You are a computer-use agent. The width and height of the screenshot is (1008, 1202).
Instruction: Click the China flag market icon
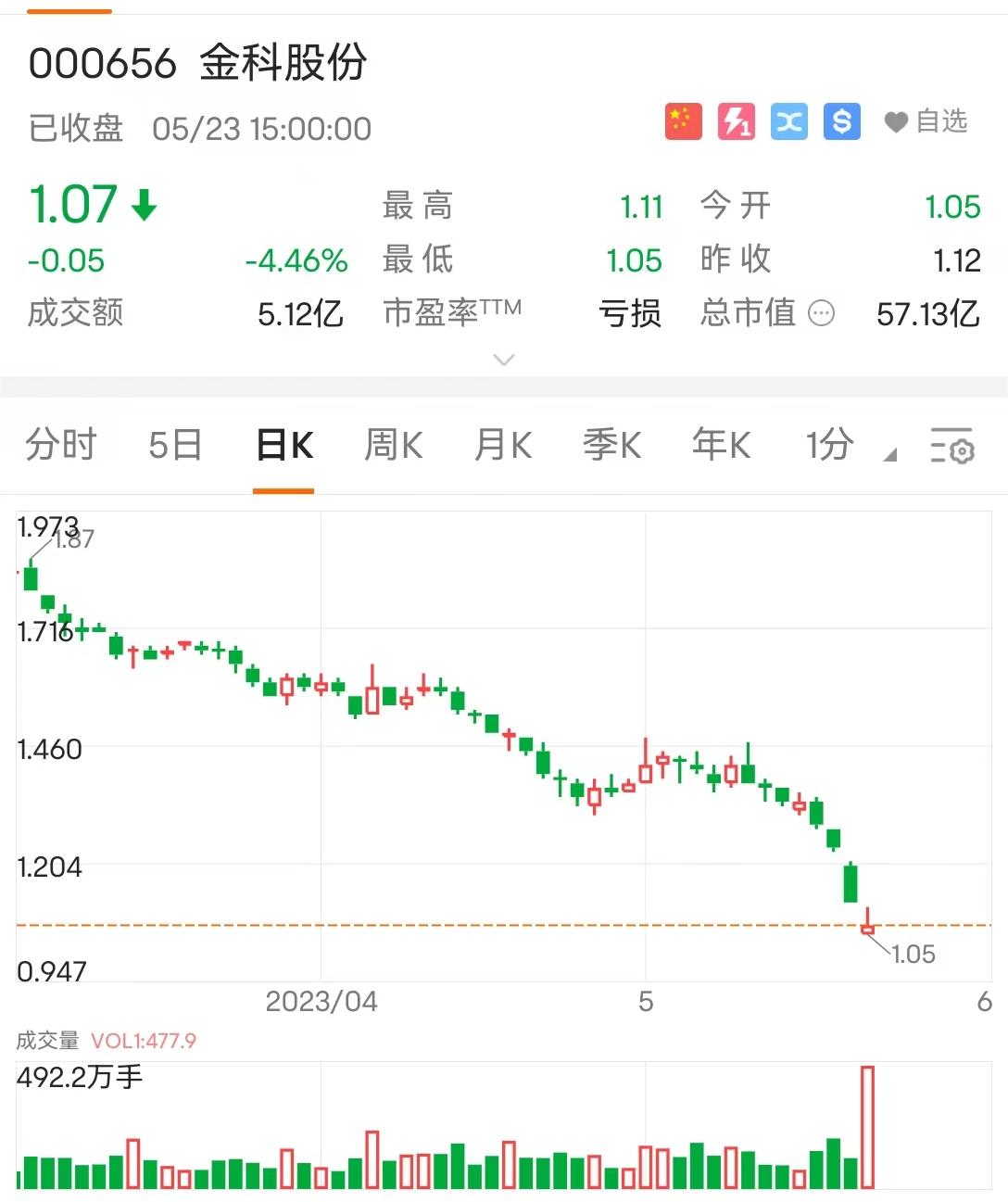click(x=682, y=120)
